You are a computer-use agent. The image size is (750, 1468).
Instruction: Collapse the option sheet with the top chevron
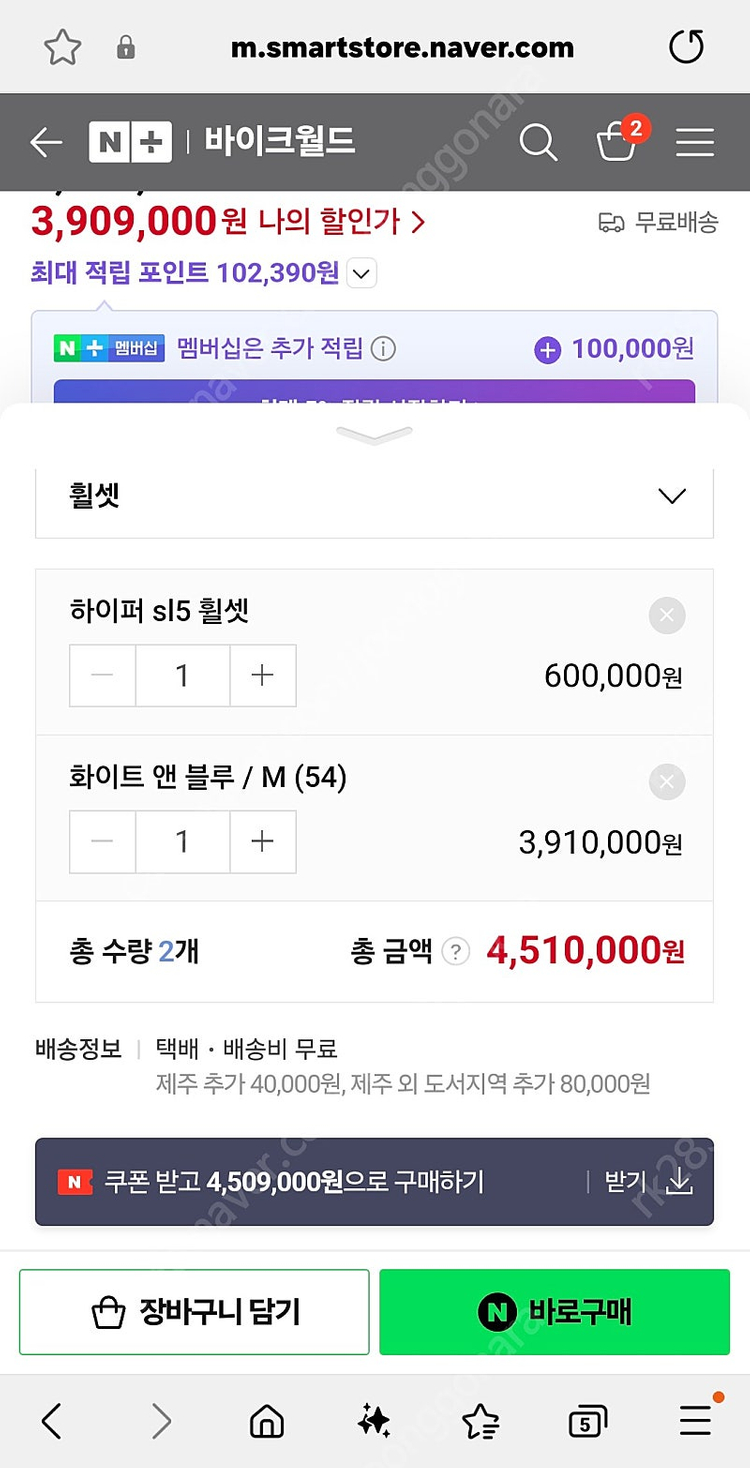(x=374, y=434)
